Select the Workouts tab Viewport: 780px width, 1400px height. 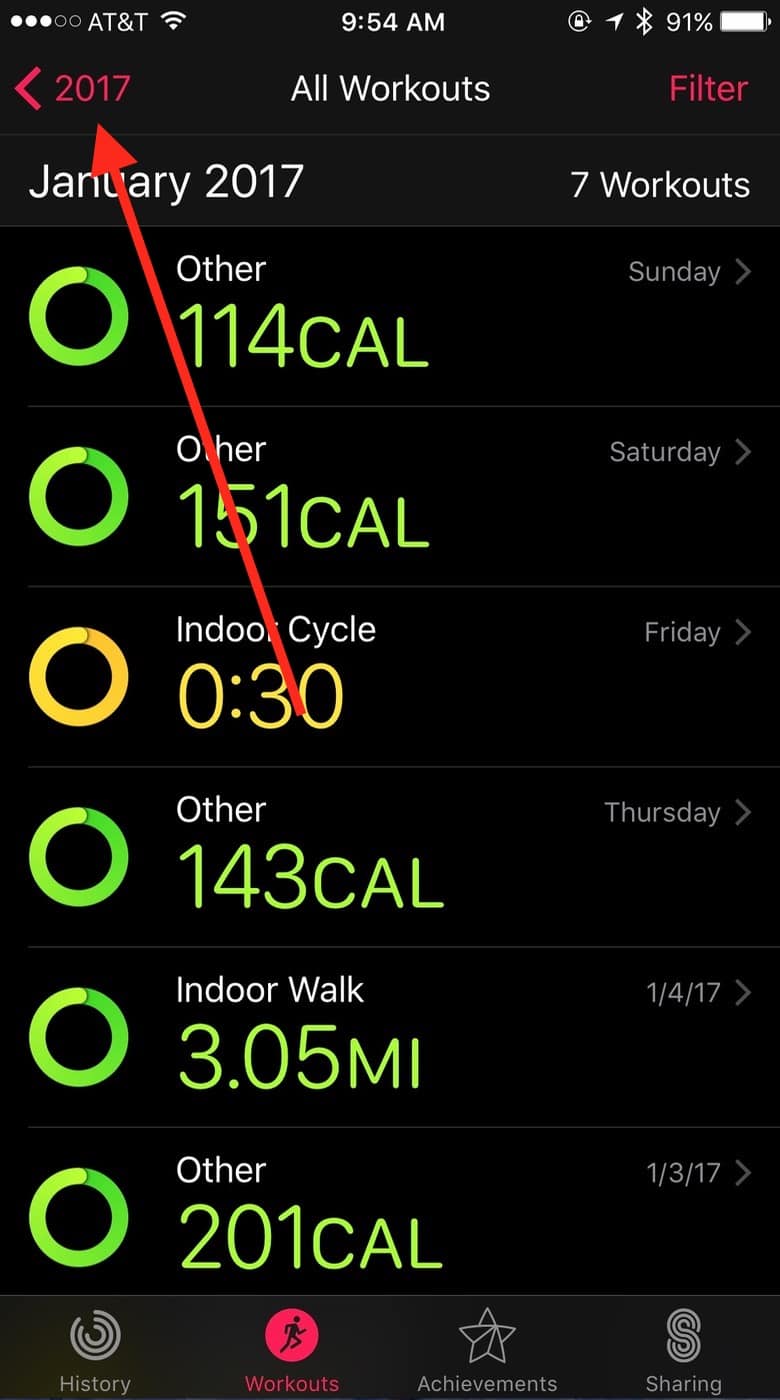292,1350
